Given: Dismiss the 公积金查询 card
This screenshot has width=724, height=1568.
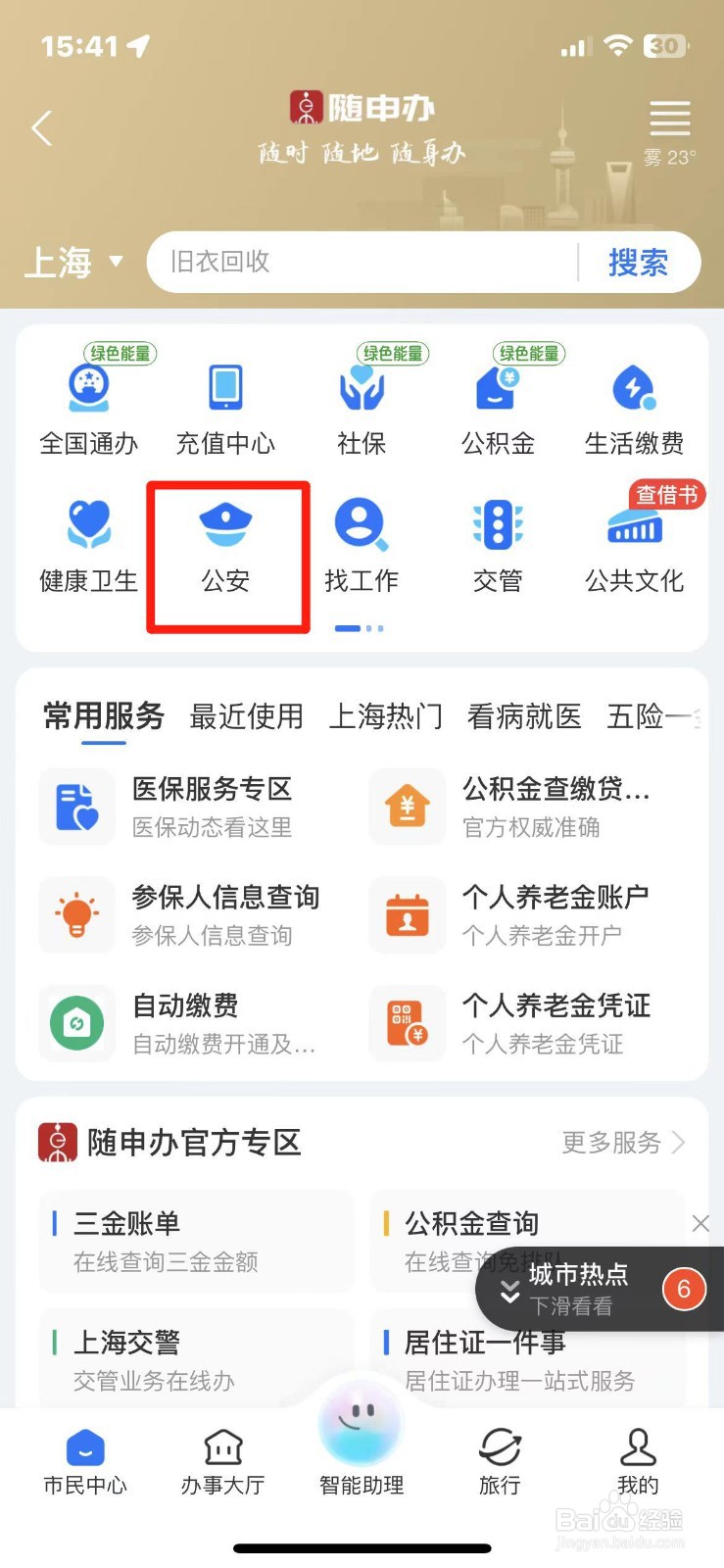Looking at the screenshot, I should [x=700, y=1223].
